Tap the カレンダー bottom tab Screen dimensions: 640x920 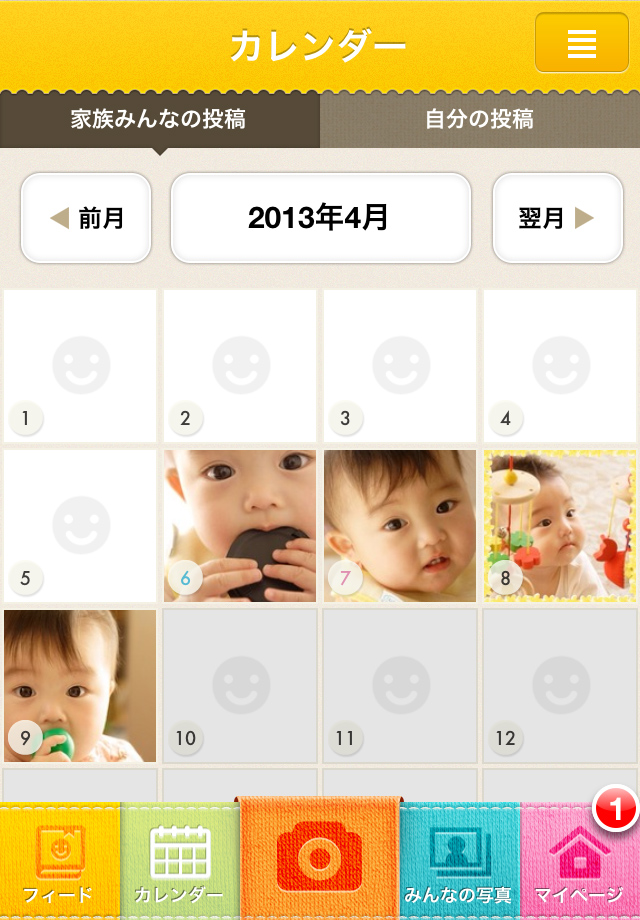point(179,862)
